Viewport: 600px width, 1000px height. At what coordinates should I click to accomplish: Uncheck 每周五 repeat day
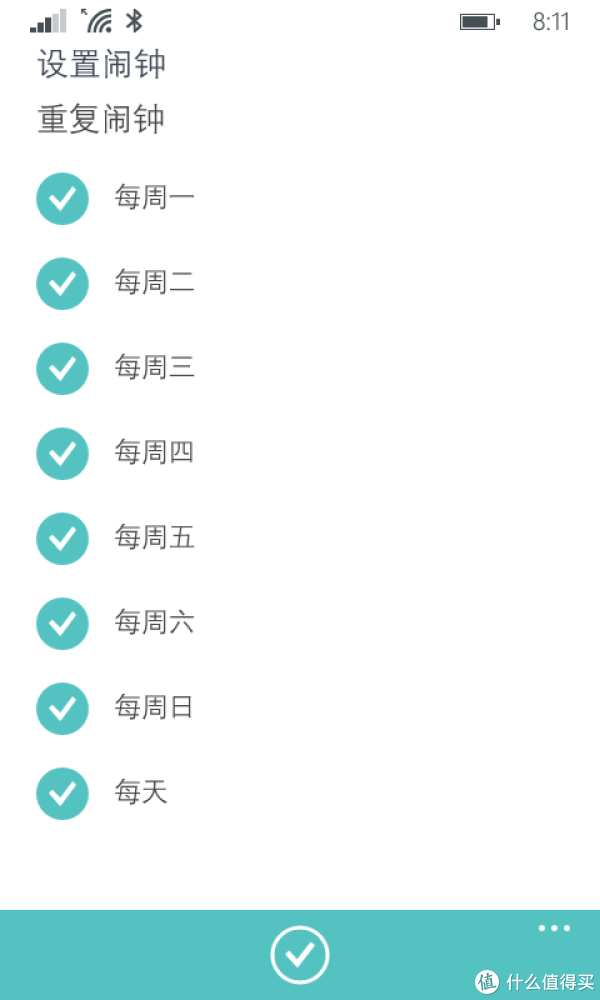click(x=62, y=538)
